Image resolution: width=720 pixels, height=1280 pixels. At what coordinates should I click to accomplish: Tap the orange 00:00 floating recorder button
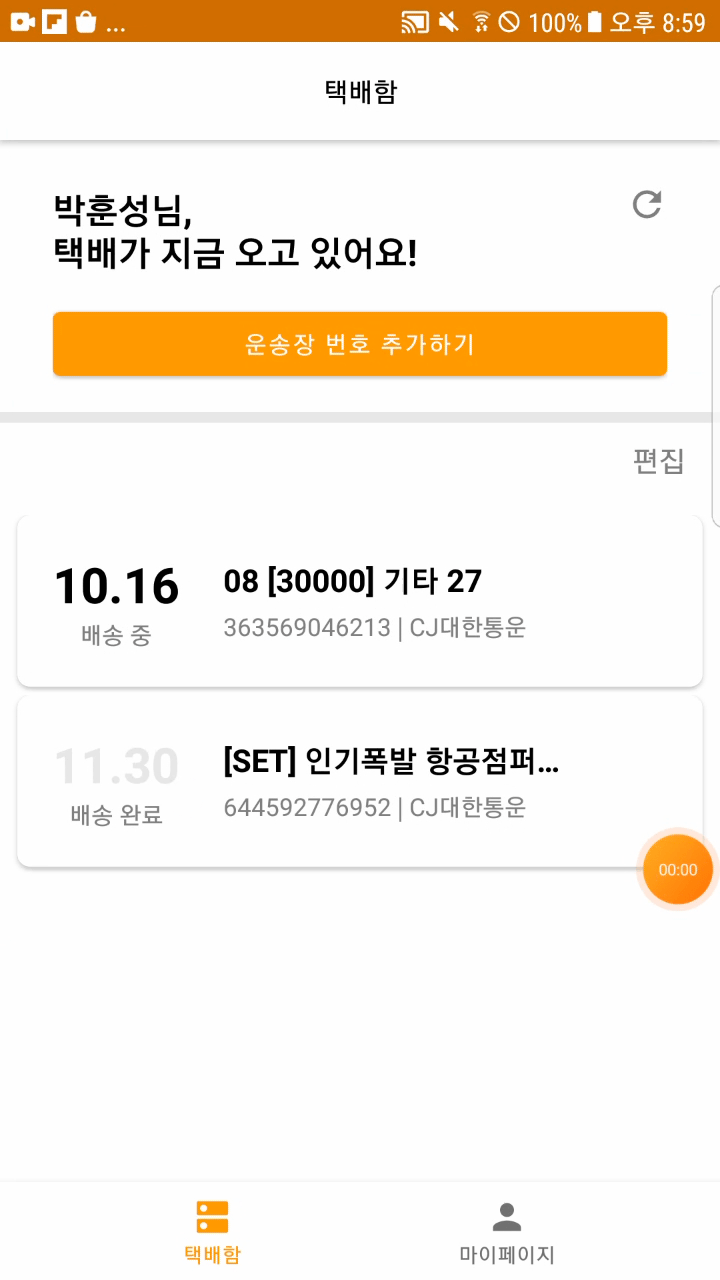[677, 870]
